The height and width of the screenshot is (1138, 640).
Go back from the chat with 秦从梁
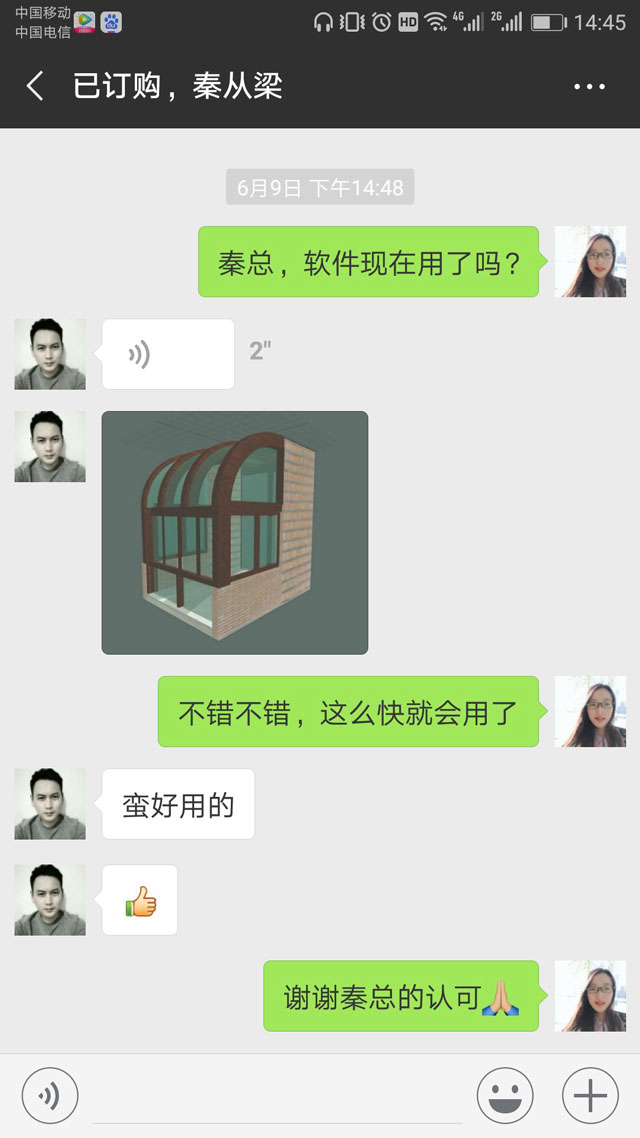click(35, 86)
